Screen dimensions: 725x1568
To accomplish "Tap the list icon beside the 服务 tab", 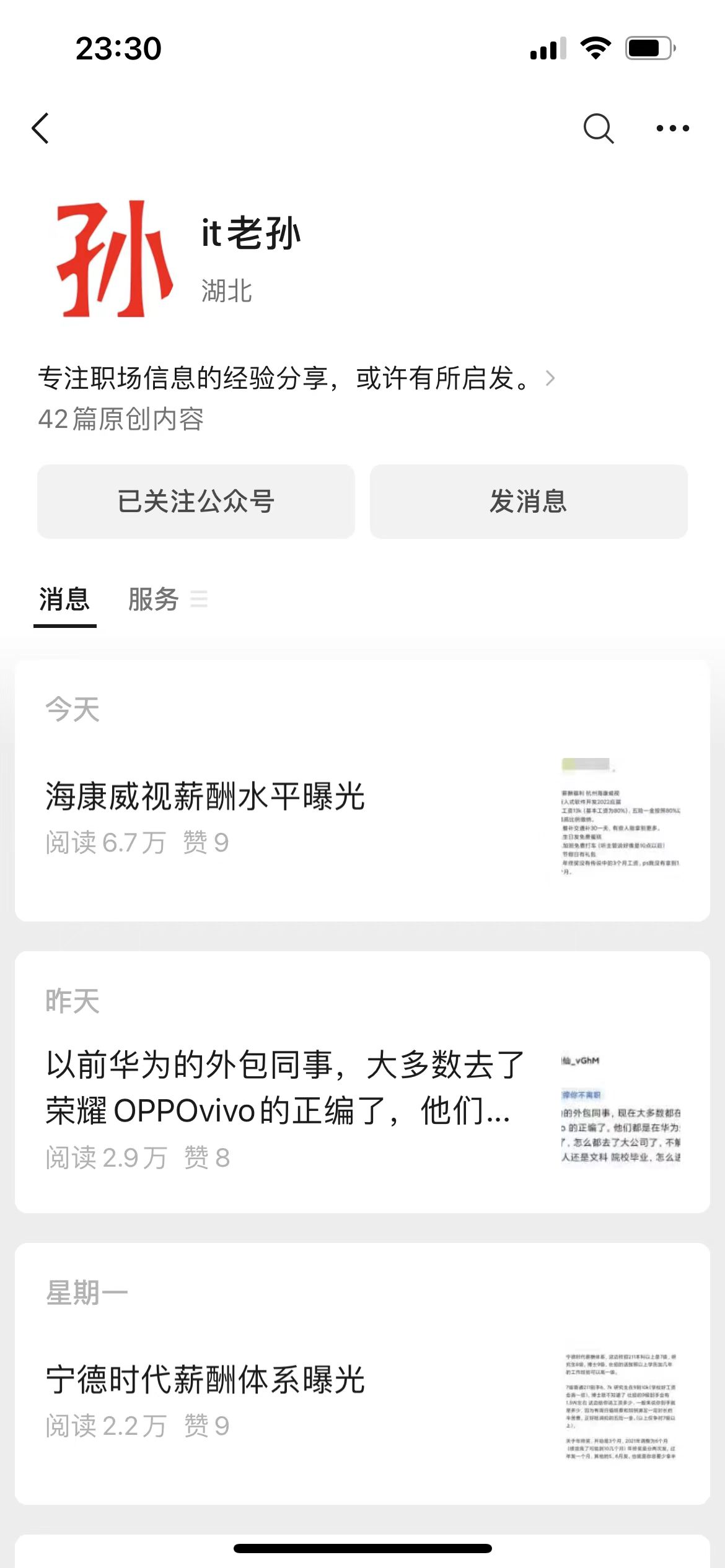I will 200,600.
